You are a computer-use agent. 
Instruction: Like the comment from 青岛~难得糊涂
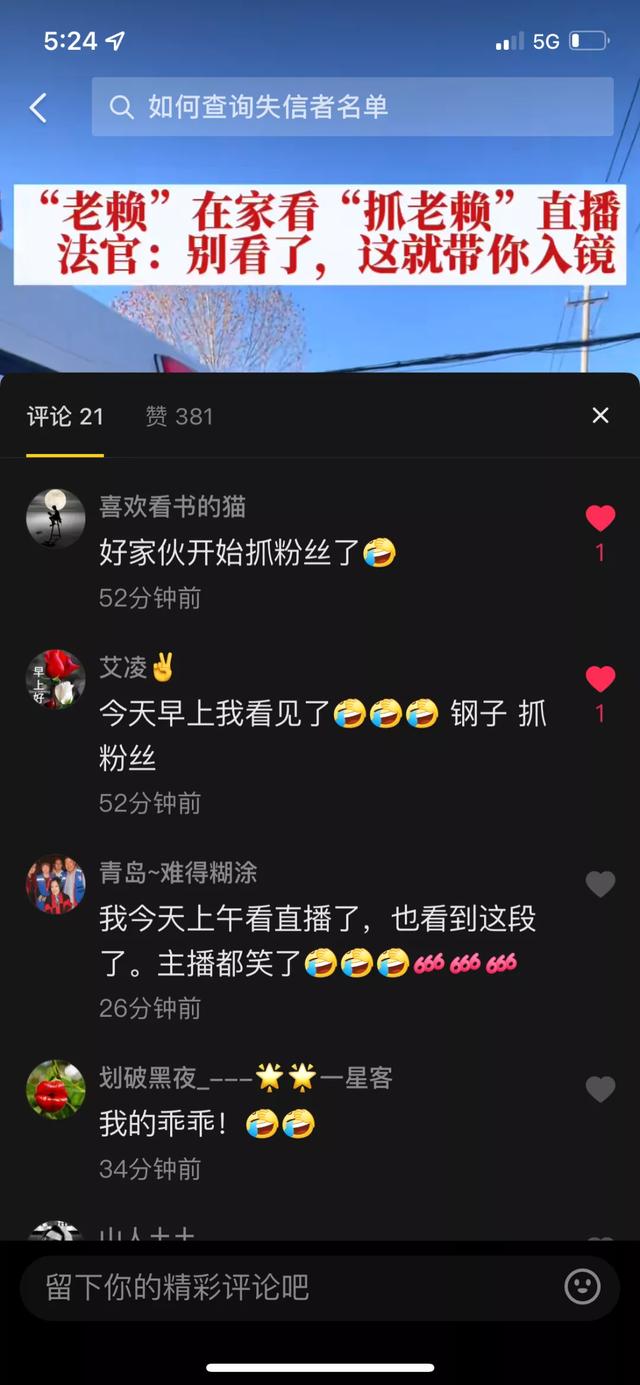coord(600,884)
